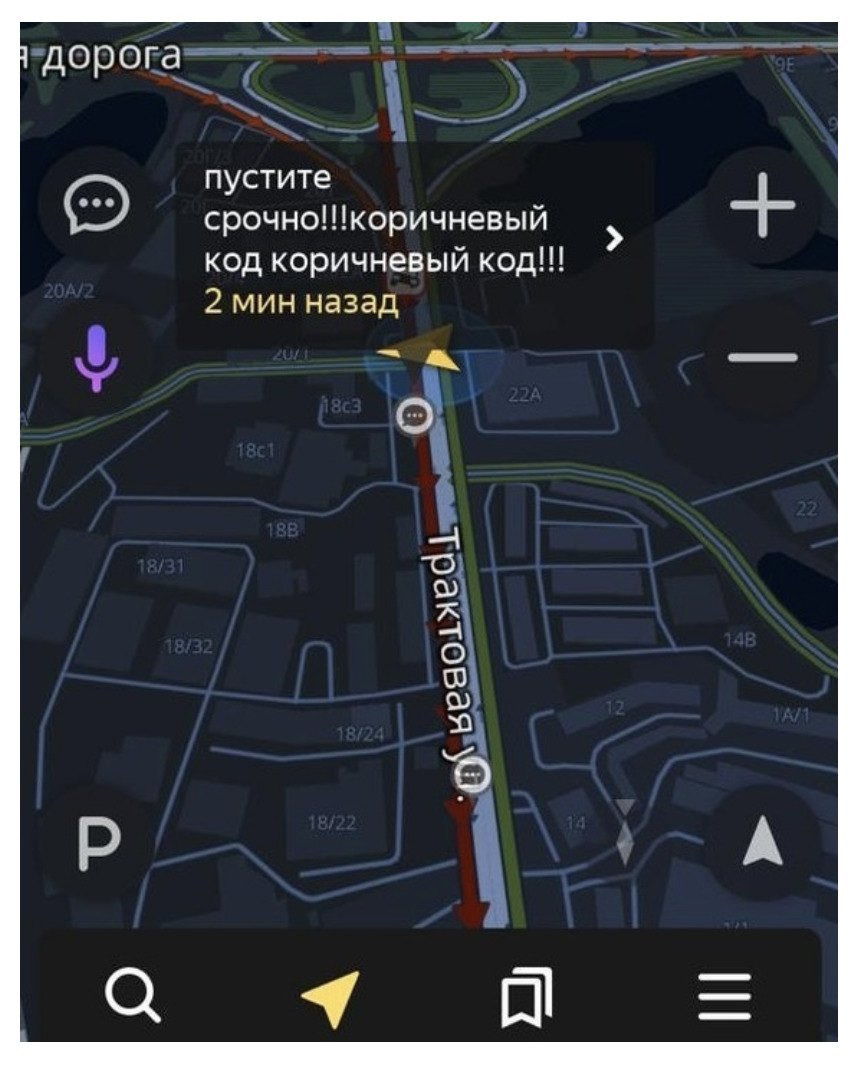Re-center map on my location arrow
This screenshot has height=1066, width=864.
point(766,840)
